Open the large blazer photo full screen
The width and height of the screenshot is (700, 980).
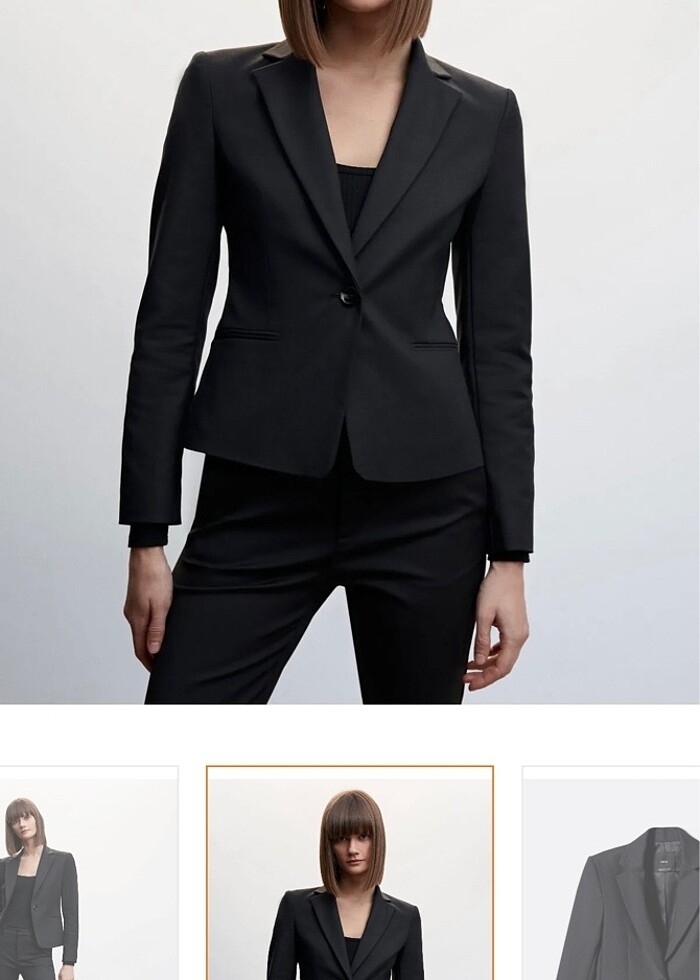point(350,350)
